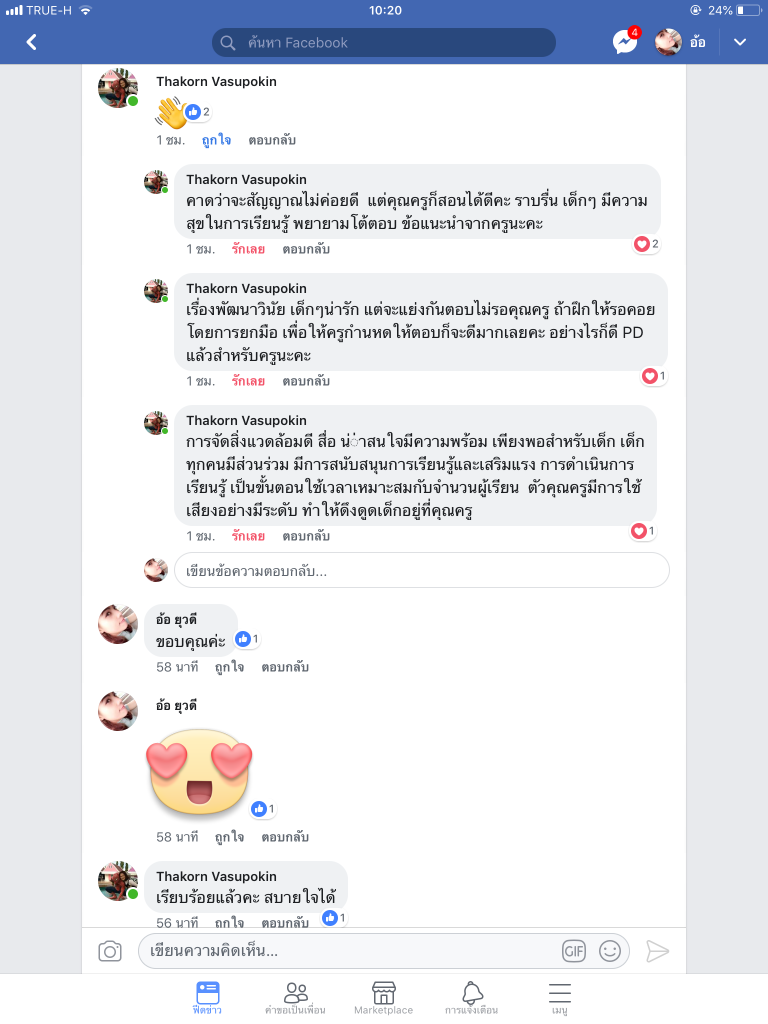
Task: Send the comment
Action: (x=657, y=952)
